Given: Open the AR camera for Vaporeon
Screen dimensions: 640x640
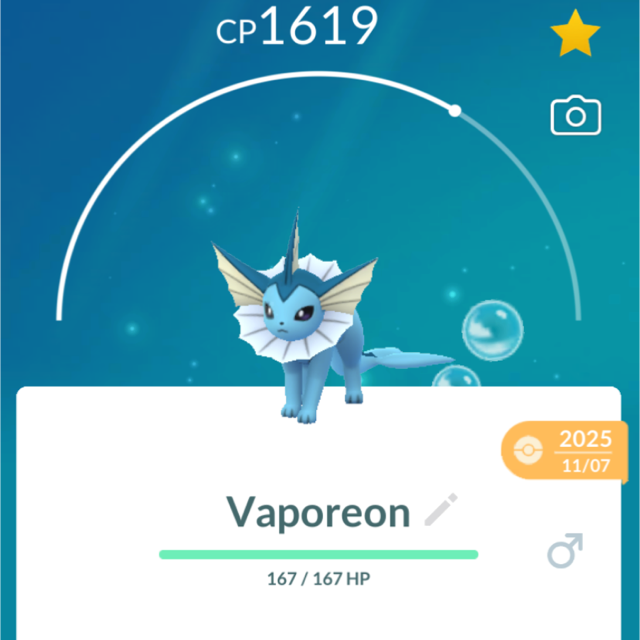Looking at the screenshot, I should 576,117.
